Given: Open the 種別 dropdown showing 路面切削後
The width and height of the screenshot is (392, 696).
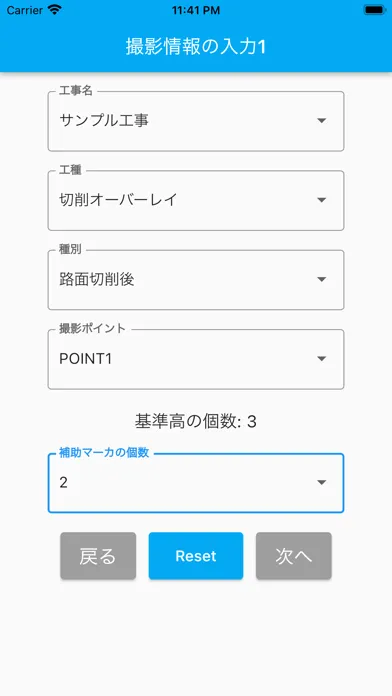Looking at the screenshot, I should click(196, 280).
